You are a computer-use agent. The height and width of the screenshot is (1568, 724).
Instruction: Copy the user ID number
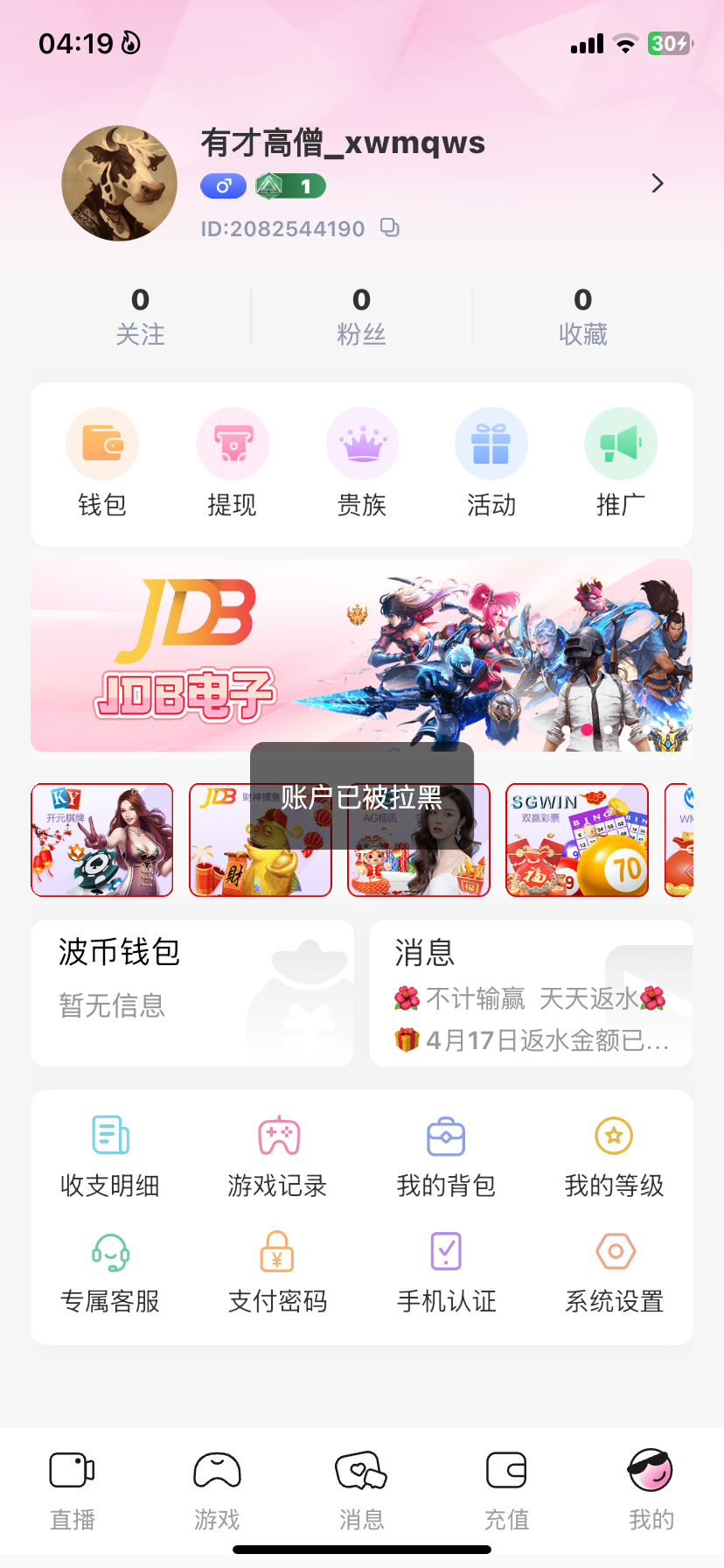(x=390, y=228)
